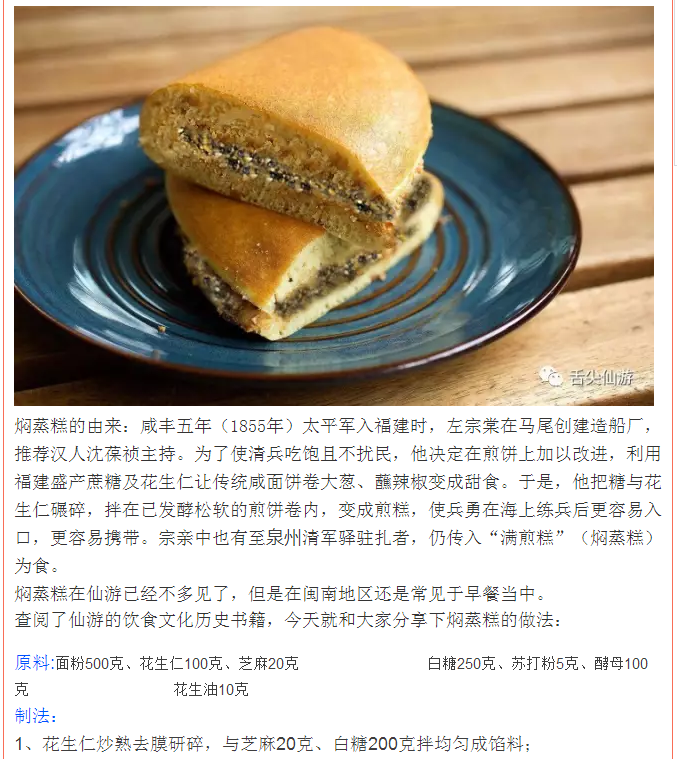The width and height of the screenshot is (677, 759).
Task: Open the steamed cake photo full screen
Action: (334, 205)
